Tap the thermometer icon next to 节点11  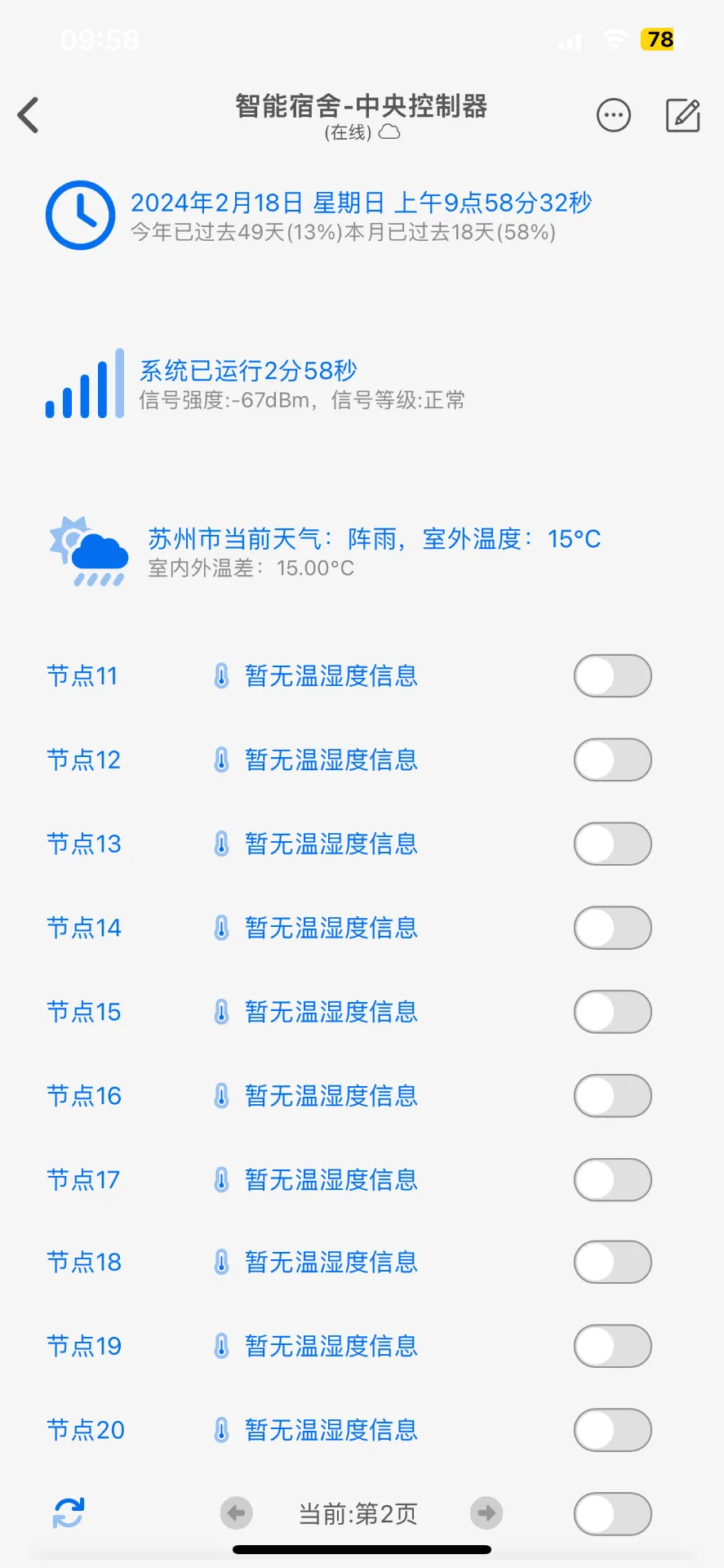221,675
